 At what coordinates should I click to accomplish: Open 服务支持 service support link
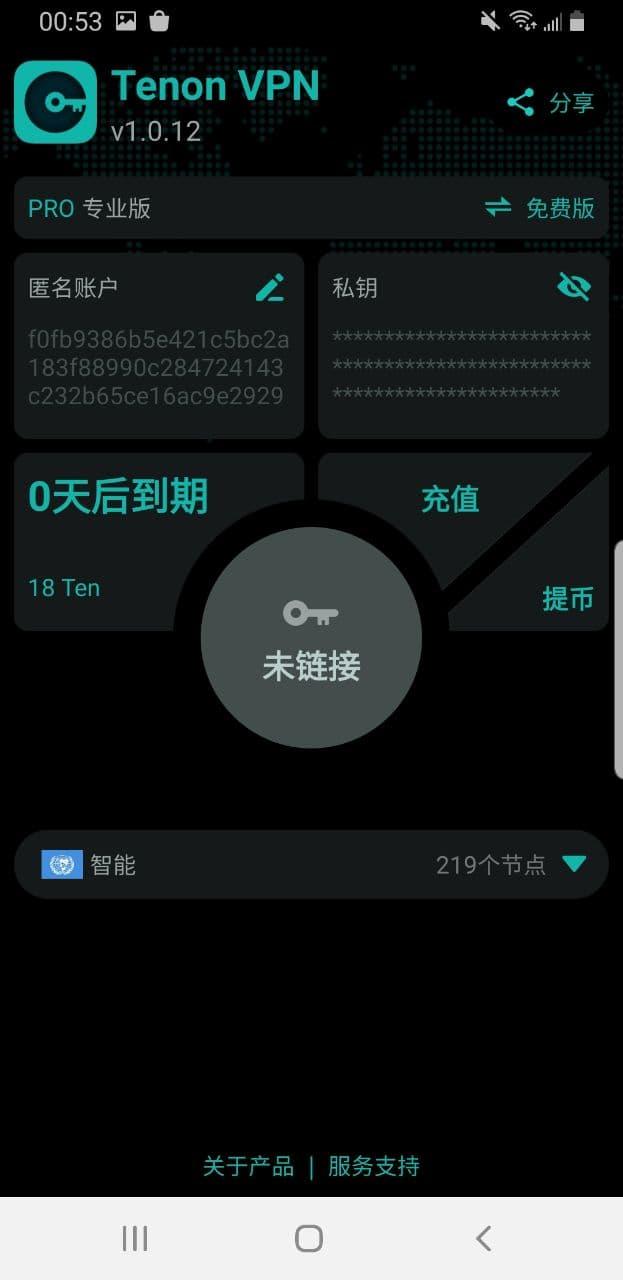374,1166
